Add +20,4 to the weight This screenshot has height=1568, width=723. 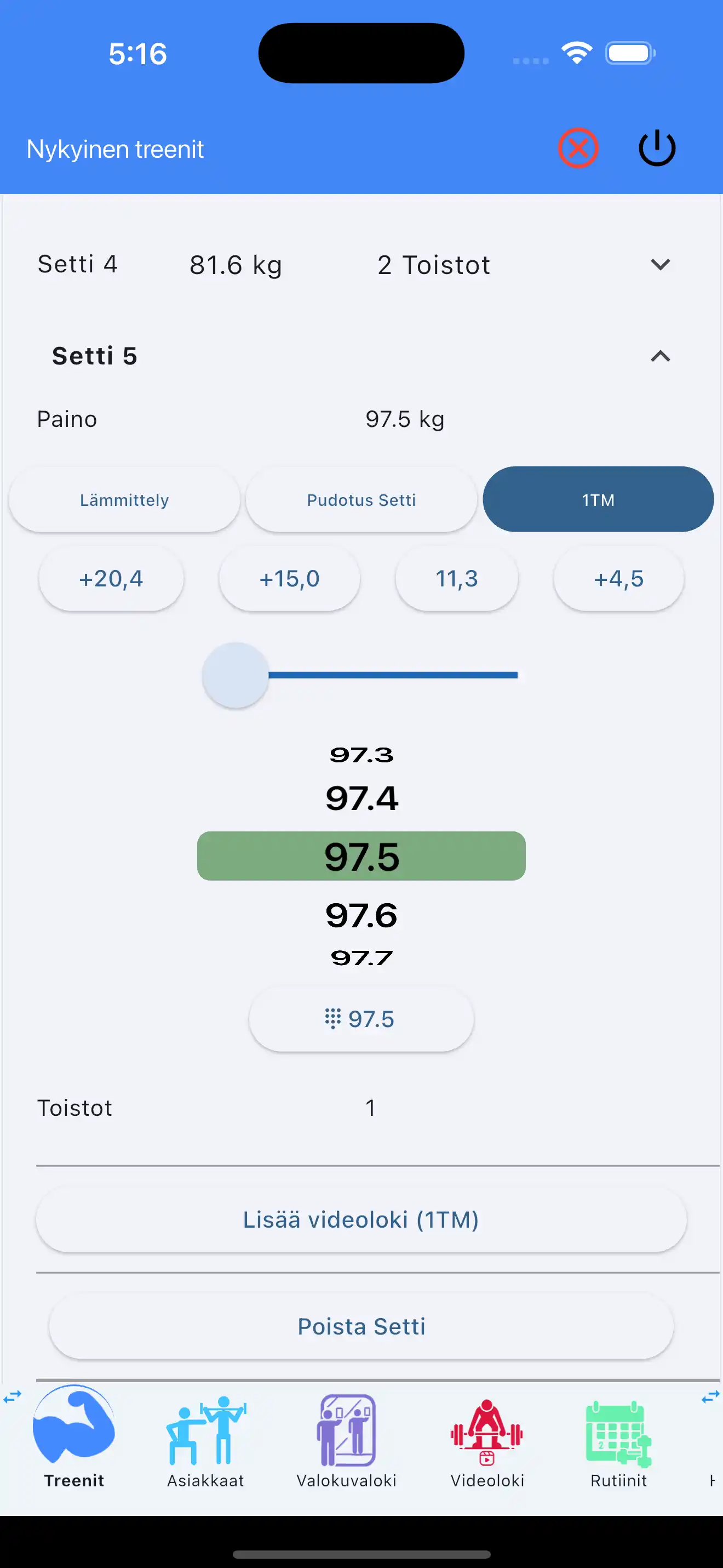111,579
